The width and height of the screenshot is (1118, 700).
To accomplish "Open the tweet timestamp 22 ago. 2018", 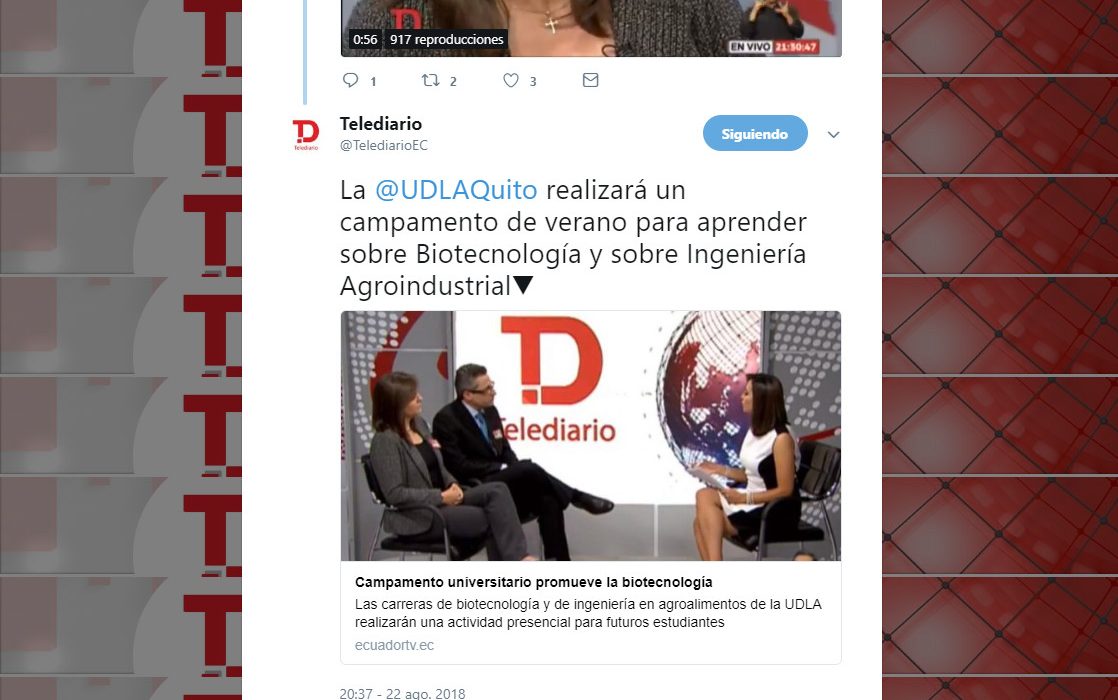I will click(x=402, y=693).
